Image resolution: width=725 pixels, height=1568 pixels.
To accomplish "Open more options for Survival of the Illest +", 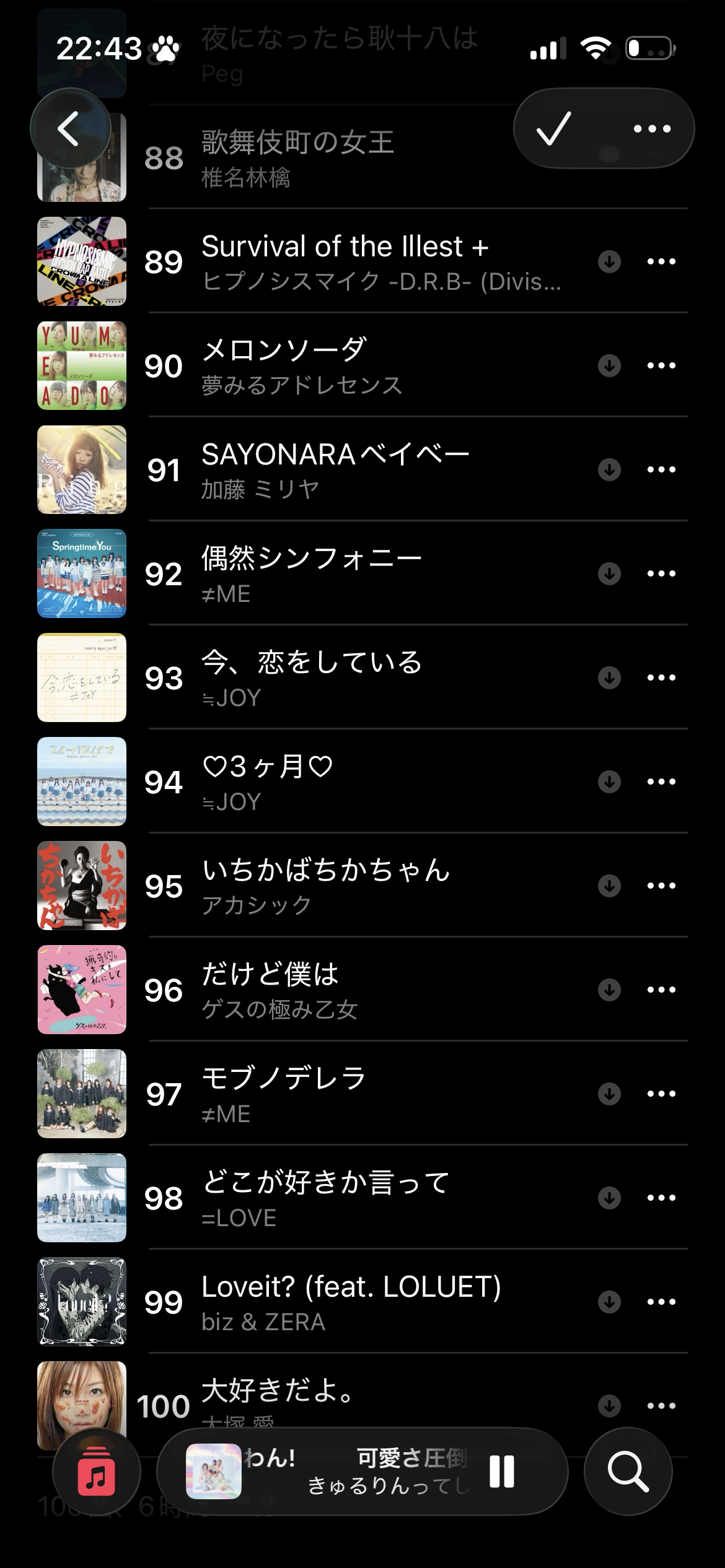I will (661, 261).
